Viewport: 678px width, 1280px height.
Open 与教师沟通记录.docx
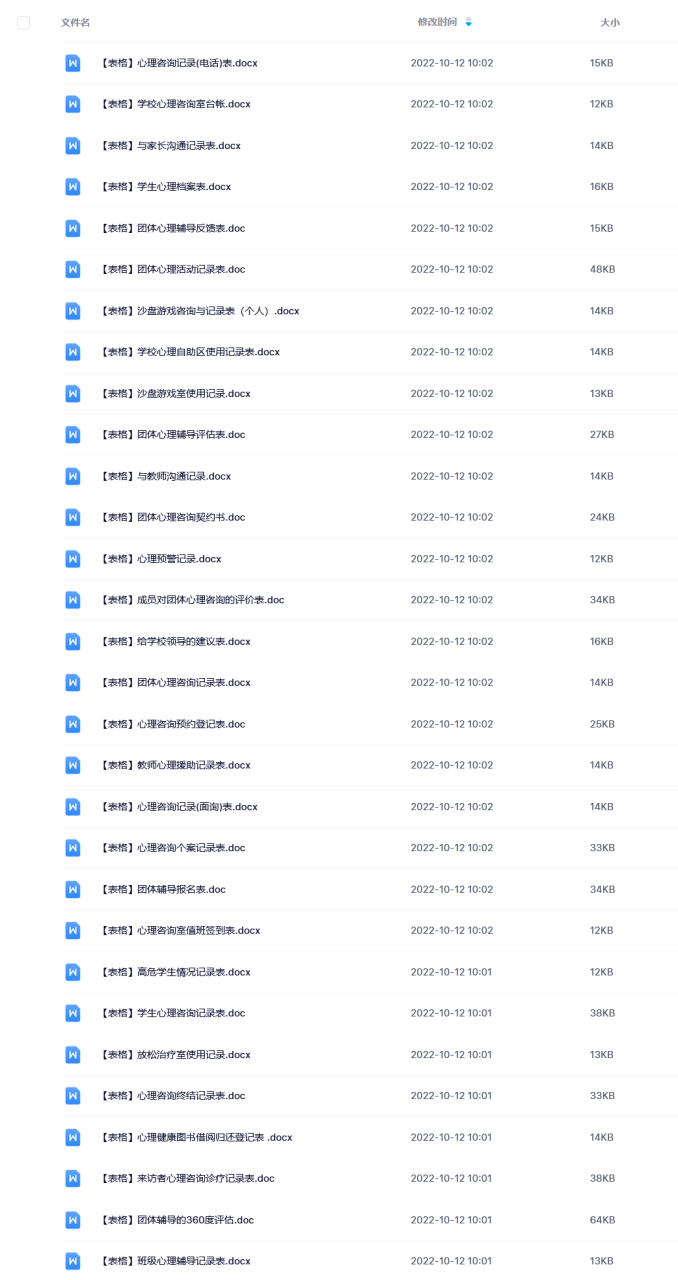click(165, 476)
